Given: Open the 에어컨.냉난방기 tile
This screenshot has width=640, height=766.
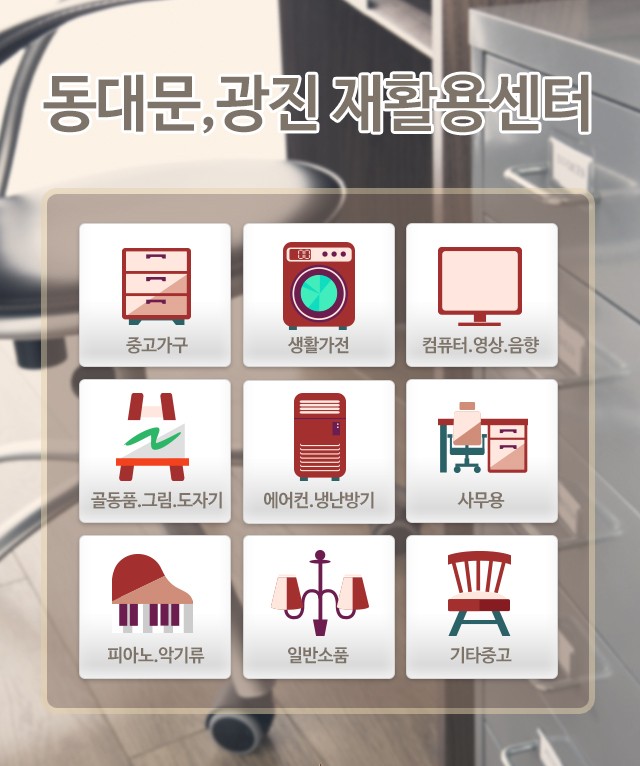Looking at the screenshot, I should [318, 451].
